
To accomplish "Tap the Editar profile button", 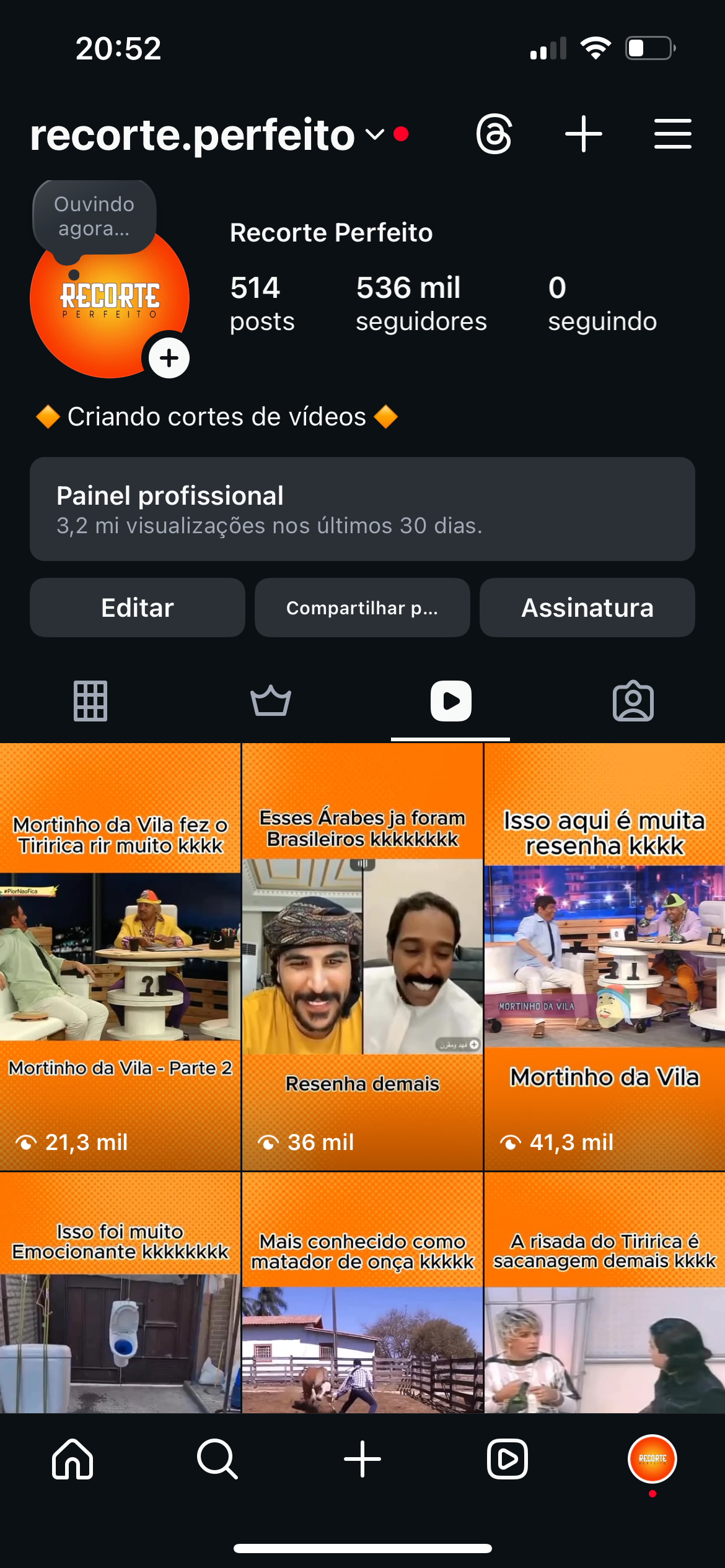I will tap(138, 608).
